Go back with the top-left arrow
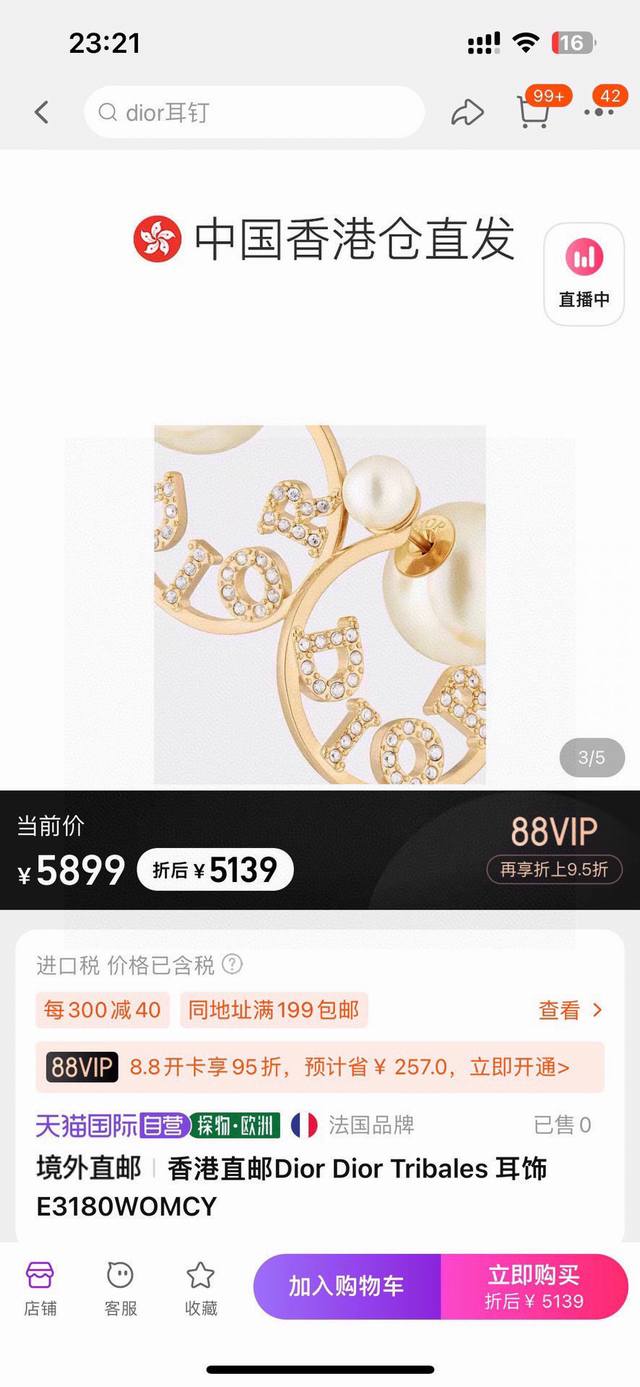The image size is (640, 1387). click(41, 112)
